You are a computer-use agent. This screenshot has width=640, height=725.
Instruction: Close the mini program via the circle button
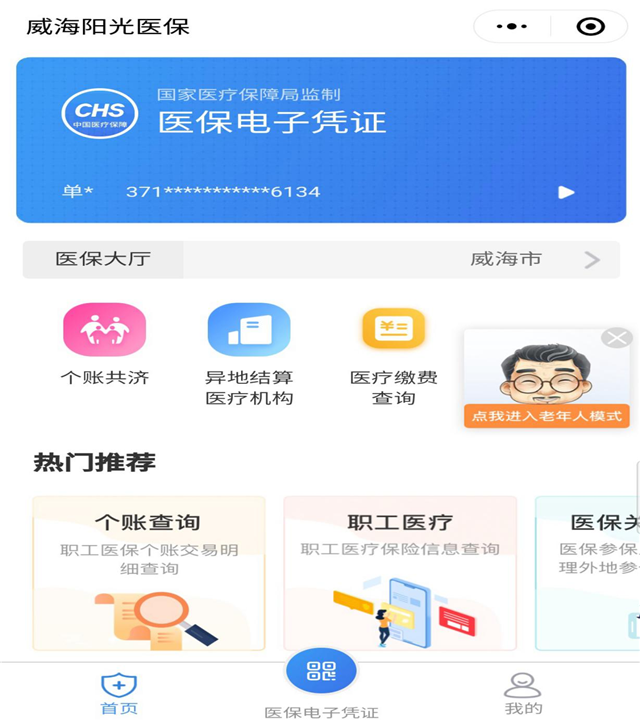tap(590, 27)
